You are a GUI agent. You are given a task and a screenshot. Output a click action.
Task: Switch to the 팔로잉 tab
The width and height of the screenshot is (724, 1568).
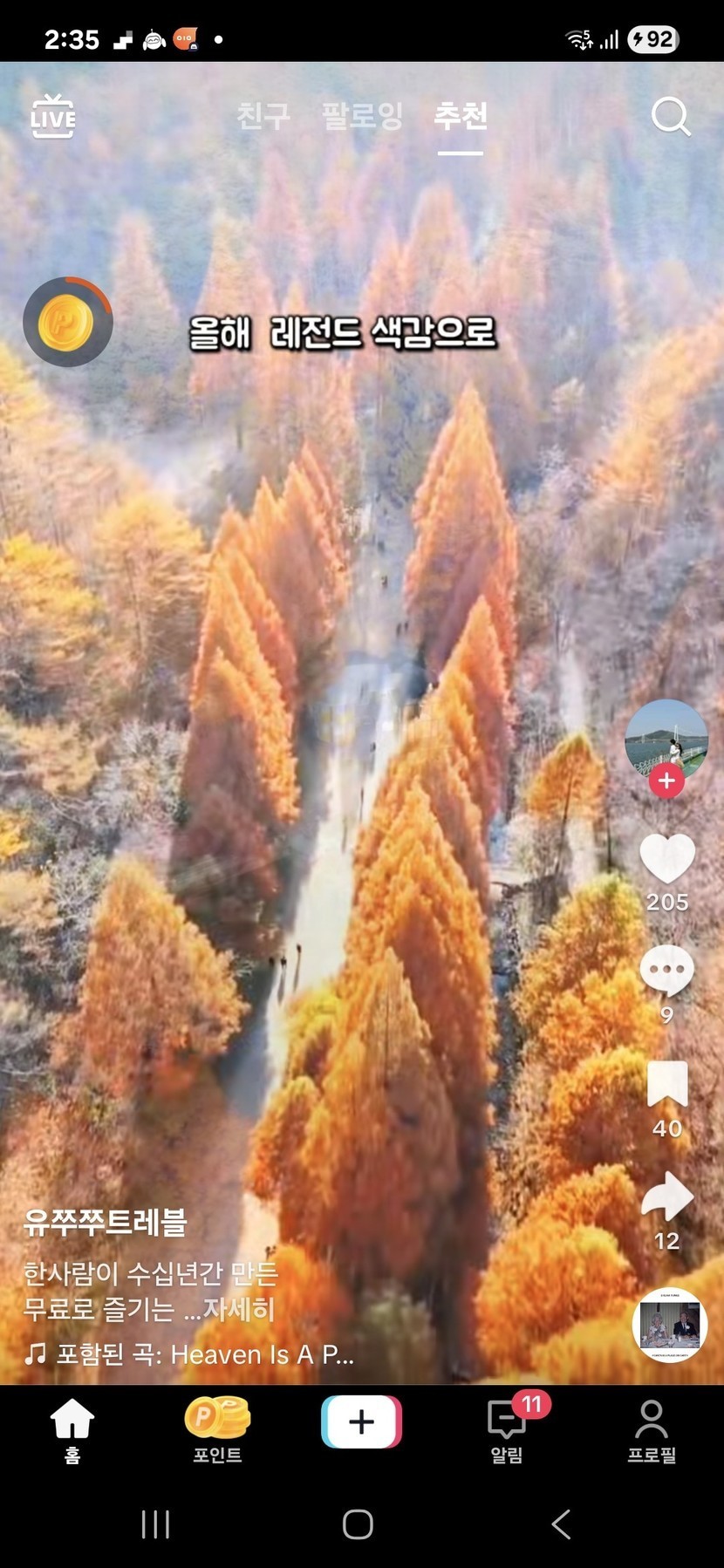tap(362, 116)
